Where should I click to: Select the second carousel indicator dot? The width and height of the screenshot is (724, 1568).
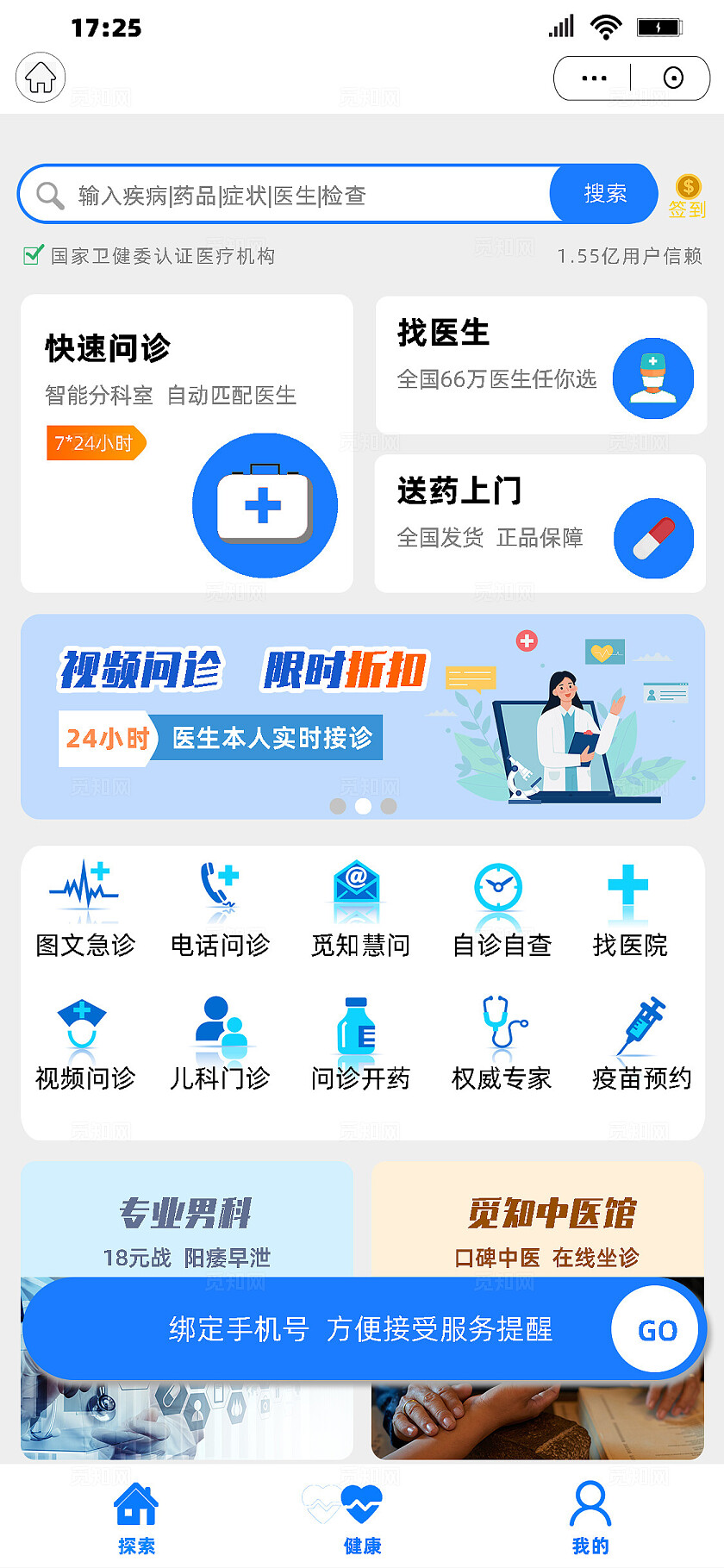364,806
